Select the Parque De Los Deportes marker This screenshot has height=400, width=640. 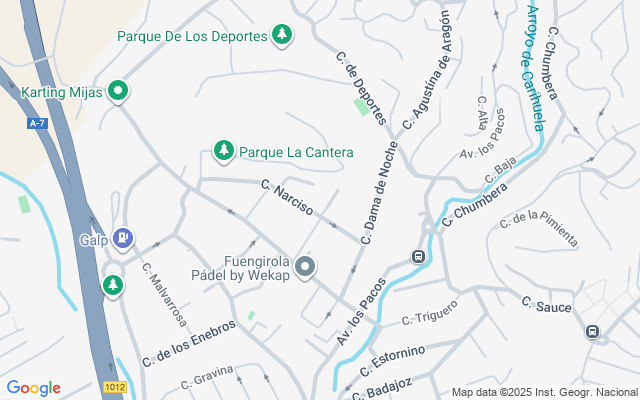pyautogui.click(x=283, y=35)
